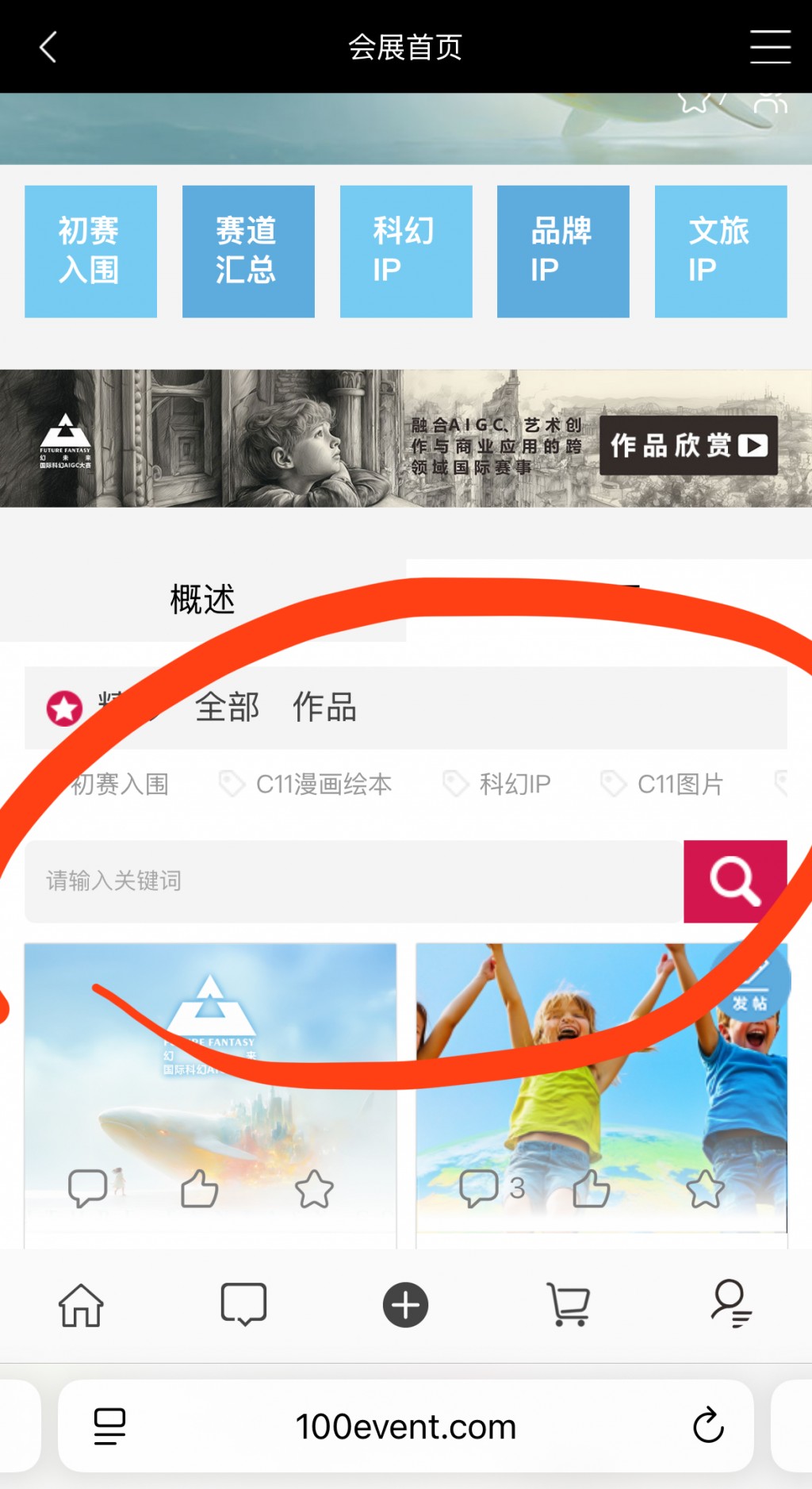This screenshot has height=1489, width=812.
Task: Filter by the C11图片 tag
Action: [x=680, y=785]
